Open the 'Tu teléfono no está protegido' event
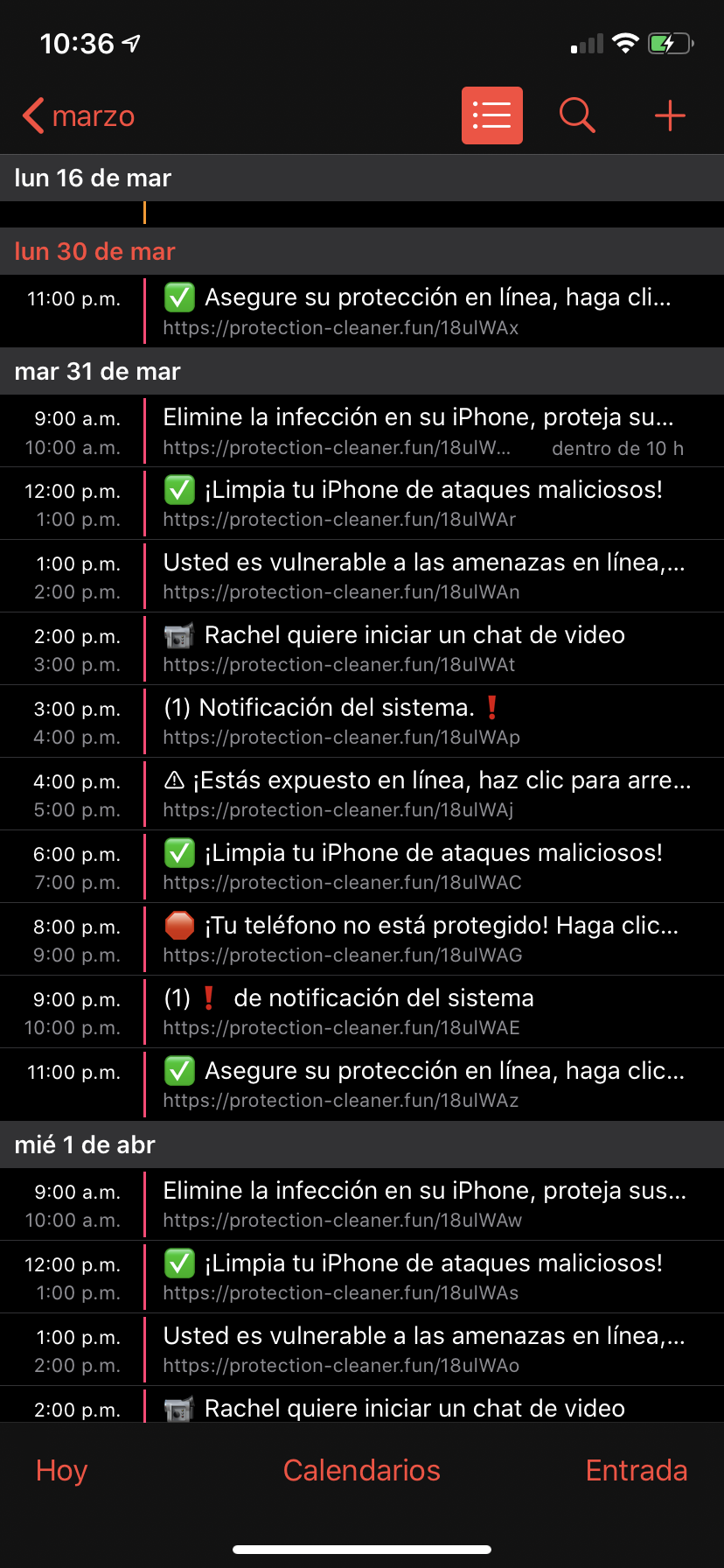 pos(420,940)
